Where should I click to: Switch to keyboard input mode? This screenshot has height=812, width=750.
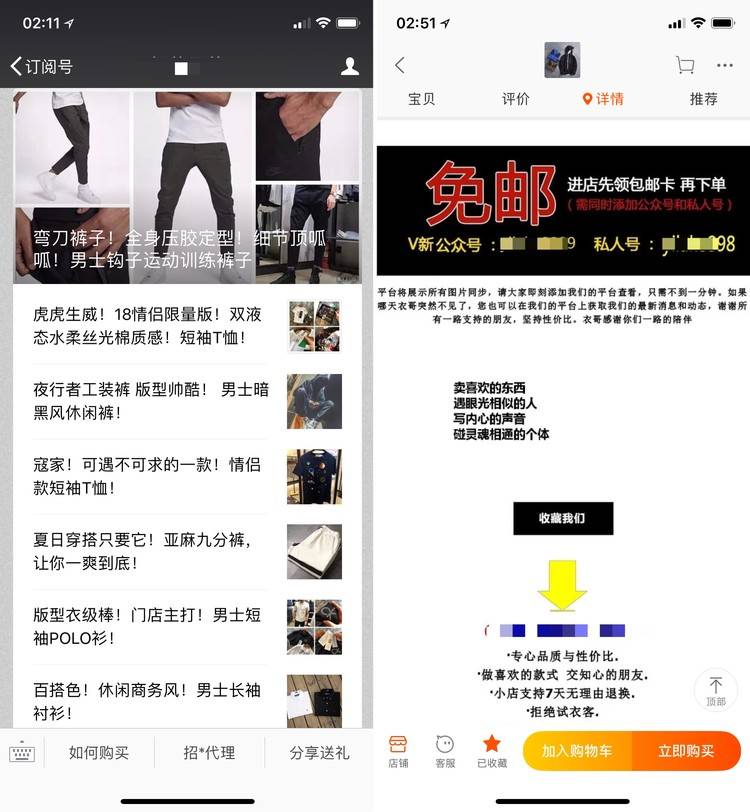[x=22, y=753]
